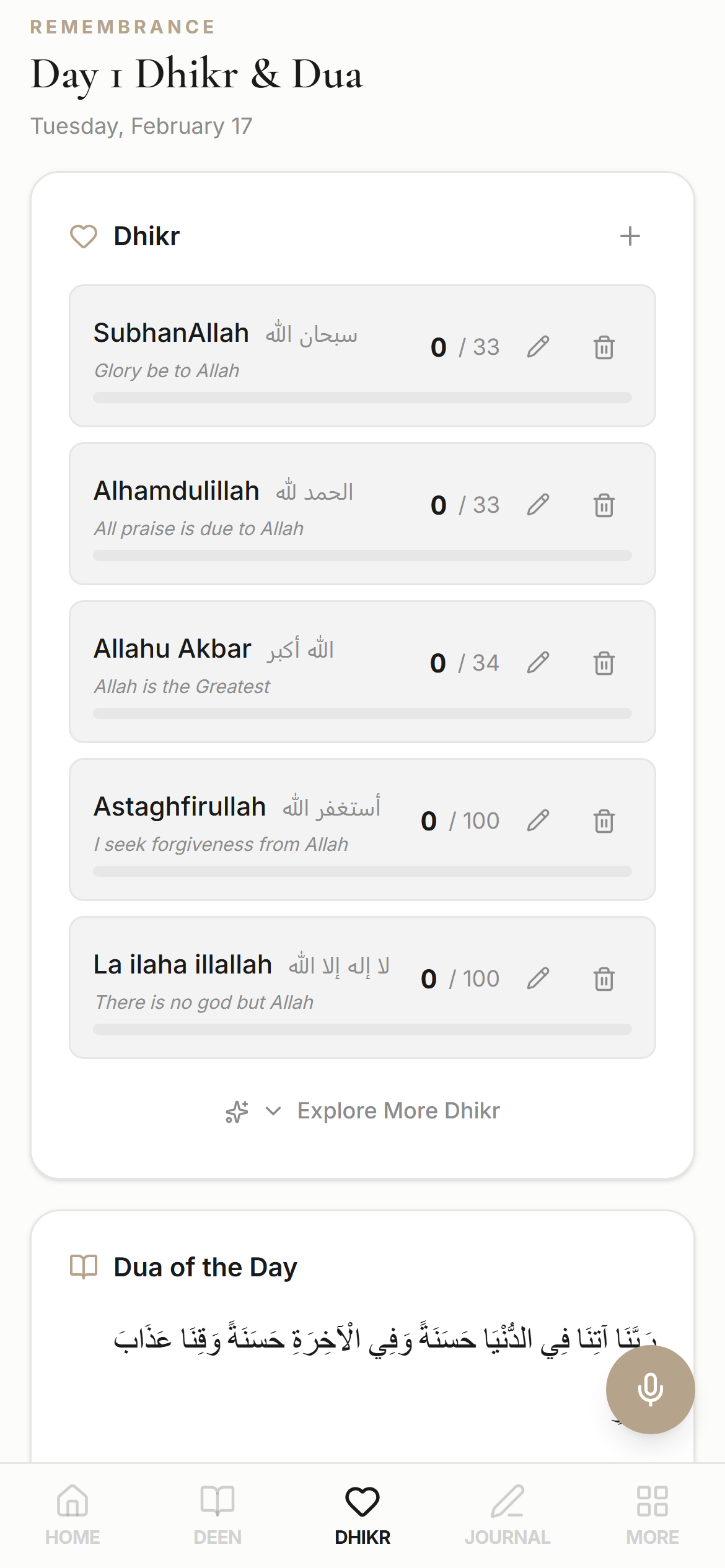Edit the La ilaha illallah dhikr
This screenshot has height=1568, width=725.
point(538,978)
